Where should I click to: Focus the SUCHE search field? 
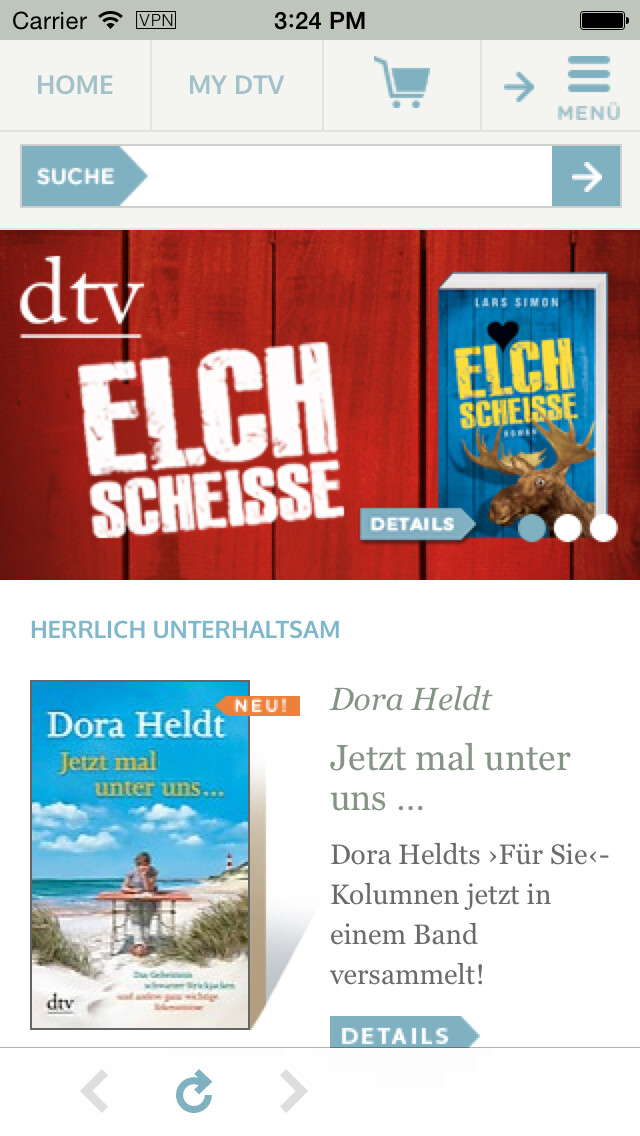click(350, 176)
